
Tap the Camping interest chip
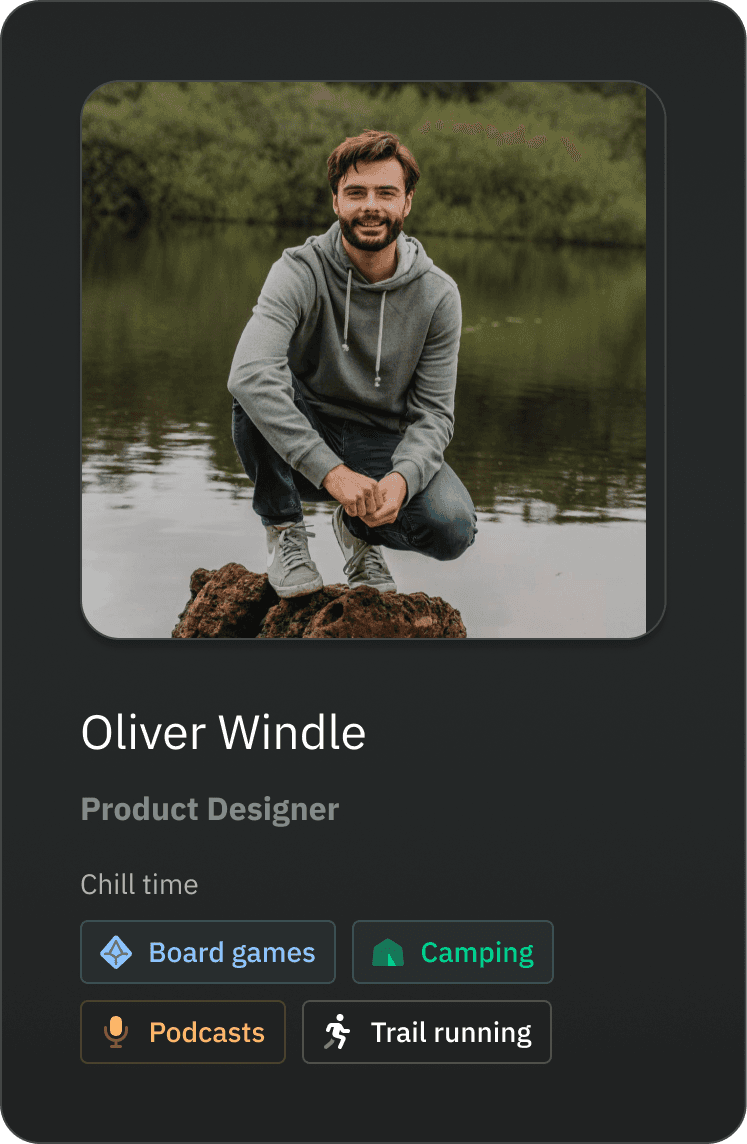(453, 952)
